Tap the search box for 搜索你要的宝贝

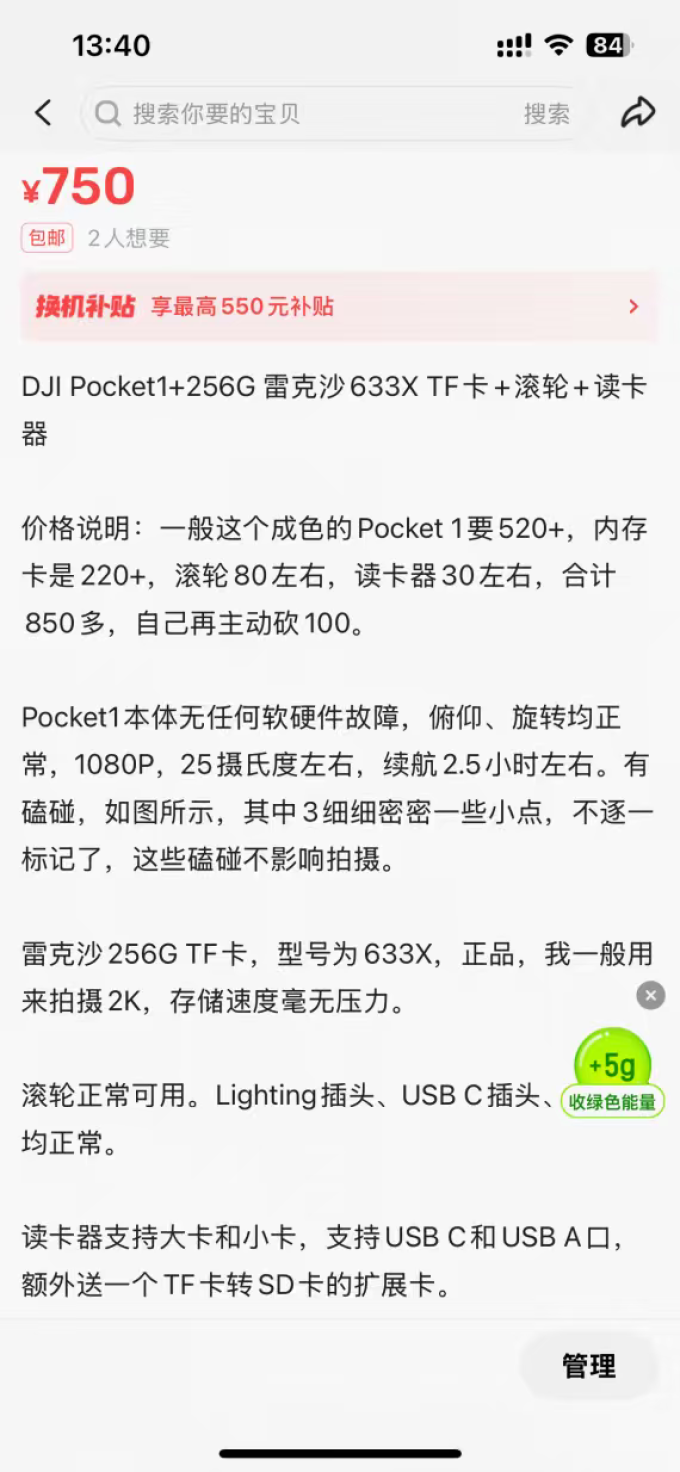pos(300,113)
